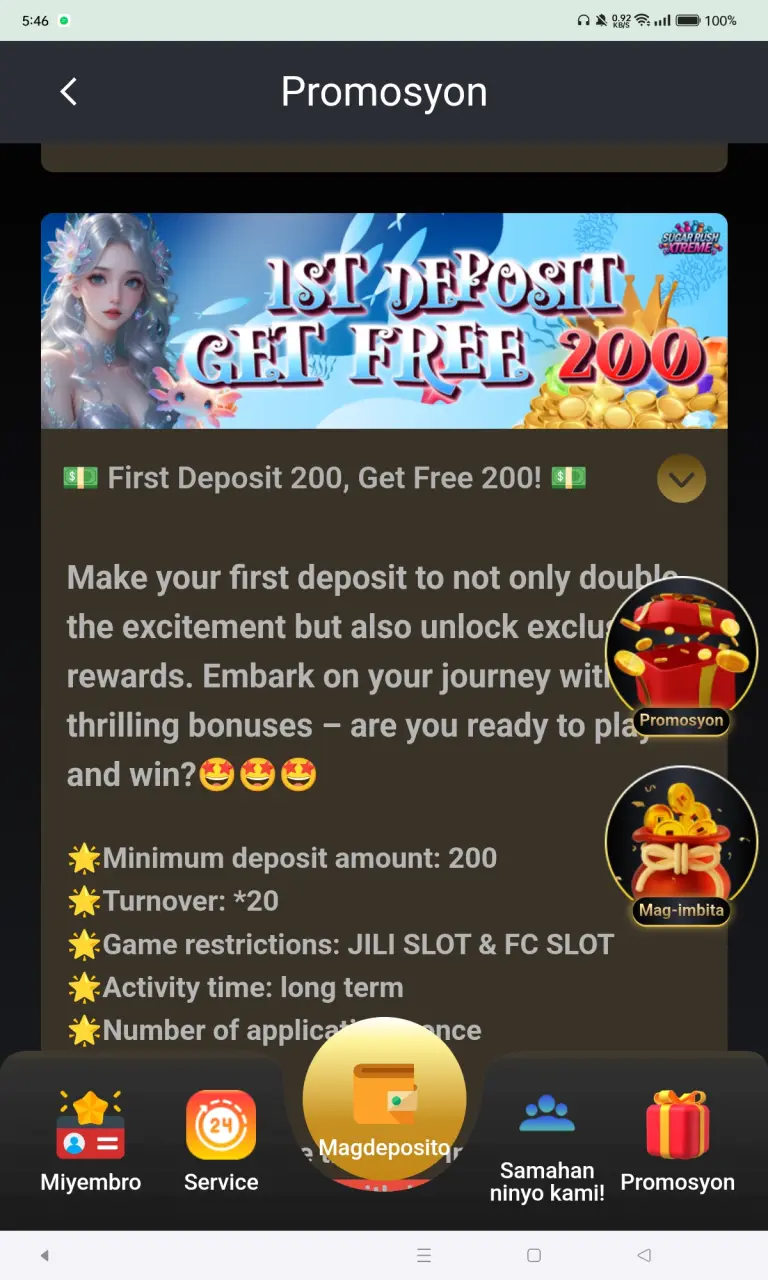Tap the Magdeposito wallet button
The height and width of the screenshot is (1280, 768).
384,1101
